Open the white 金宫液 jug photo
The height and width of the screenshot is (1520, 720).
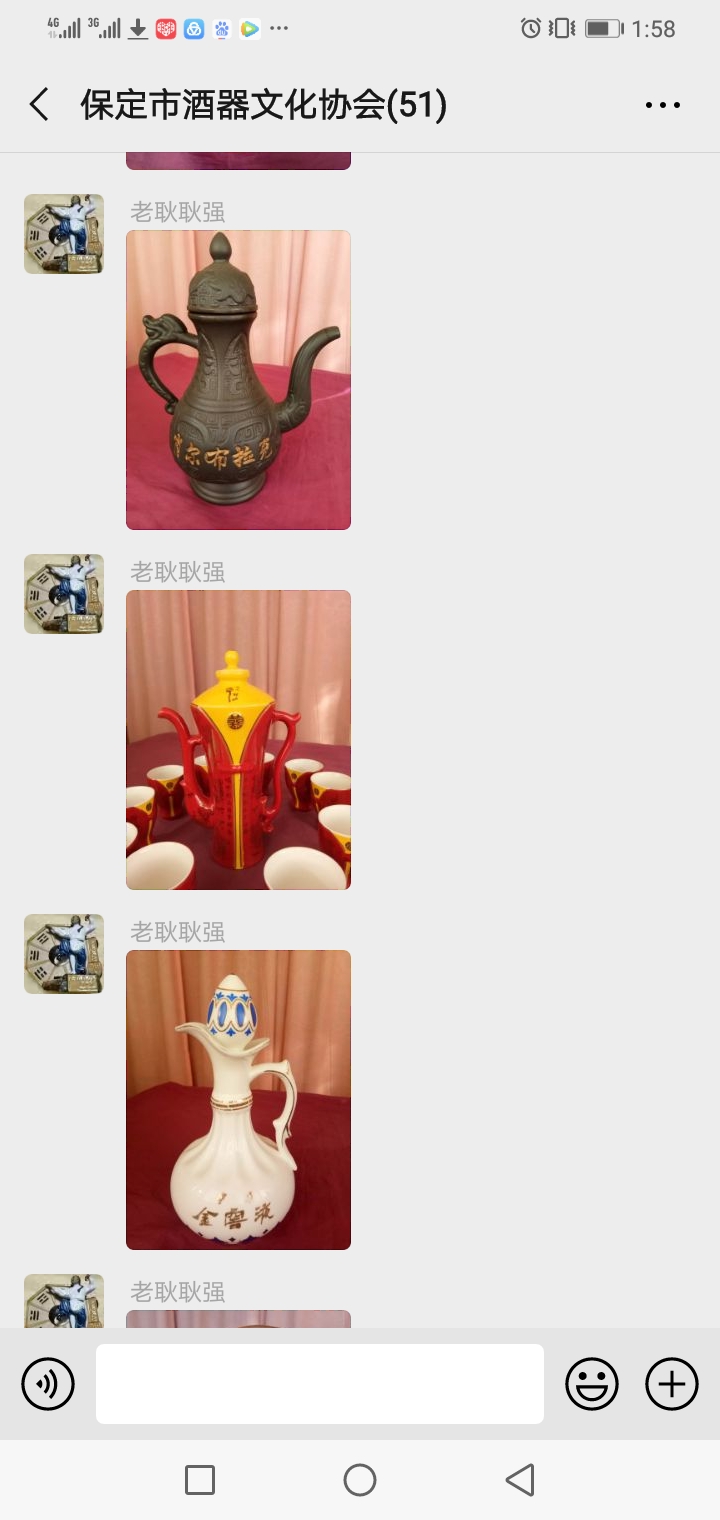[238, 1100]
